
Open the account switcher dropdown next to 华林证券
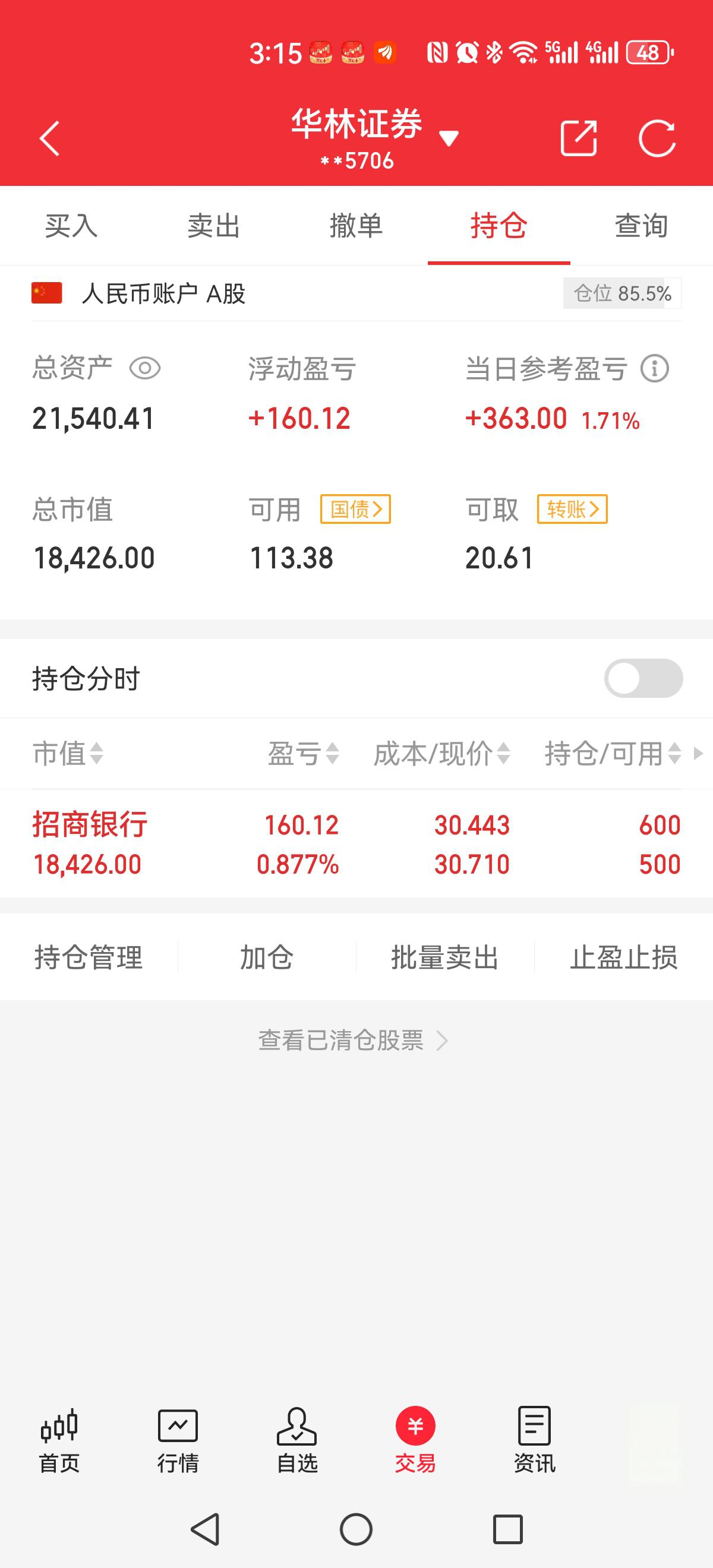coord(449,138)
